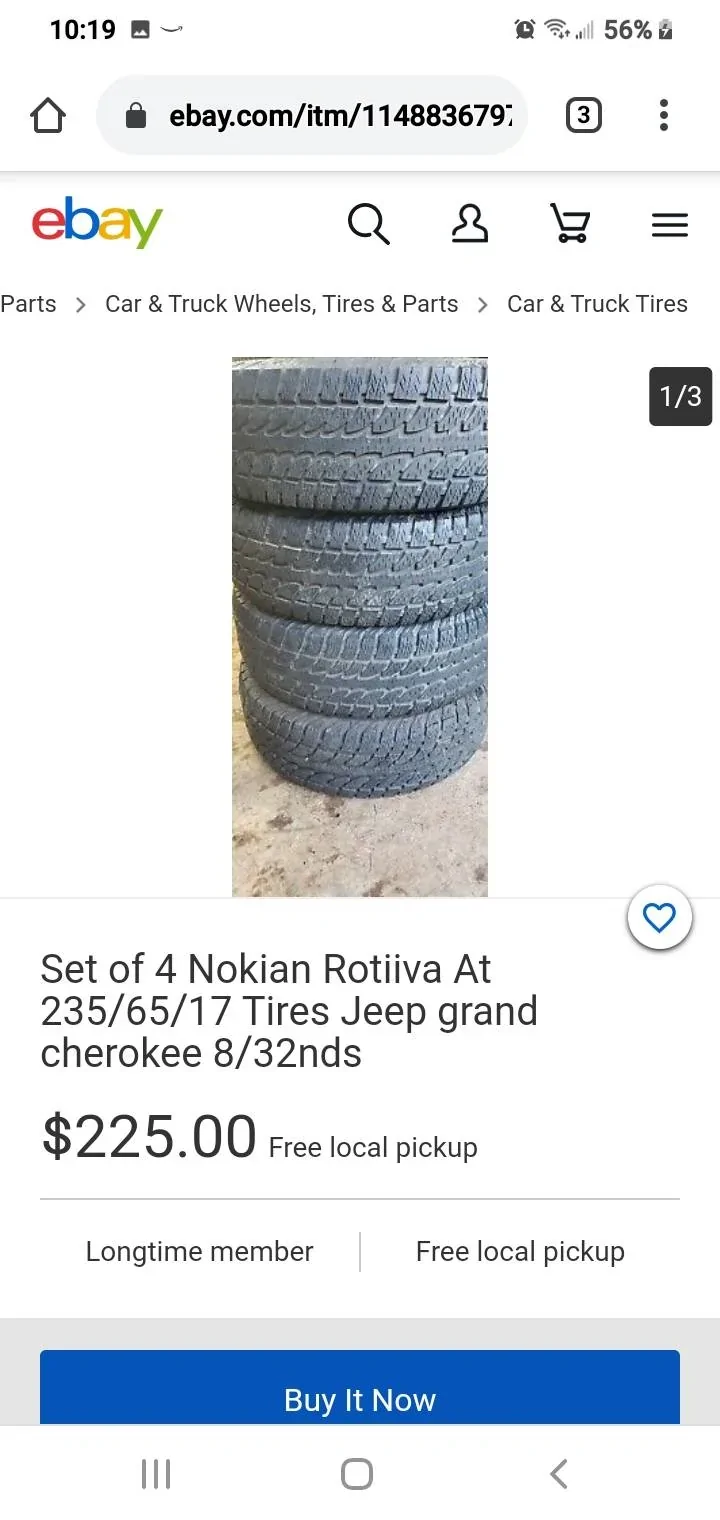Open the eBay home logo

97,223
